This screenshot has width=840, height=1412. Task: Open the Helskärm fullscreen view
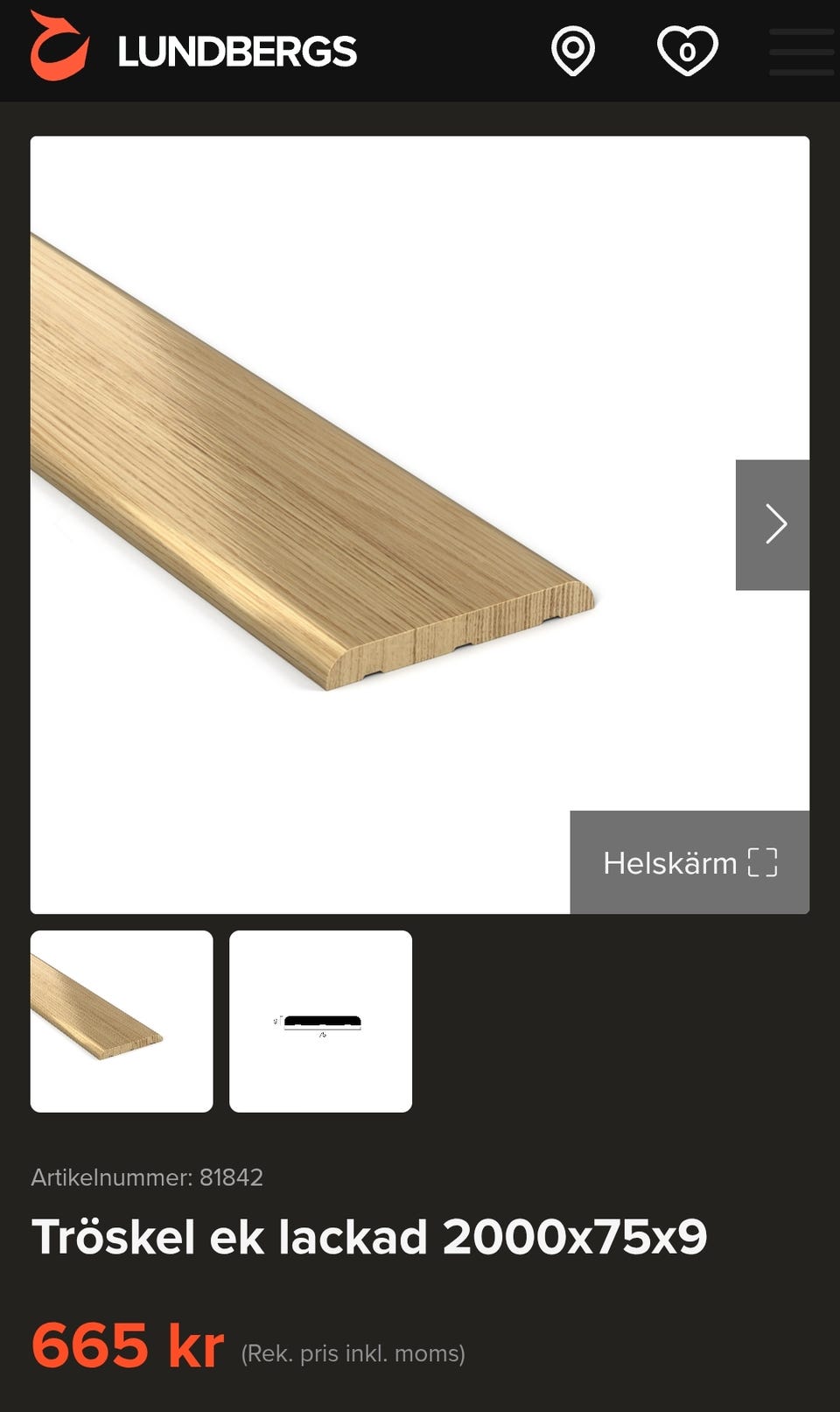coord(689,862)
